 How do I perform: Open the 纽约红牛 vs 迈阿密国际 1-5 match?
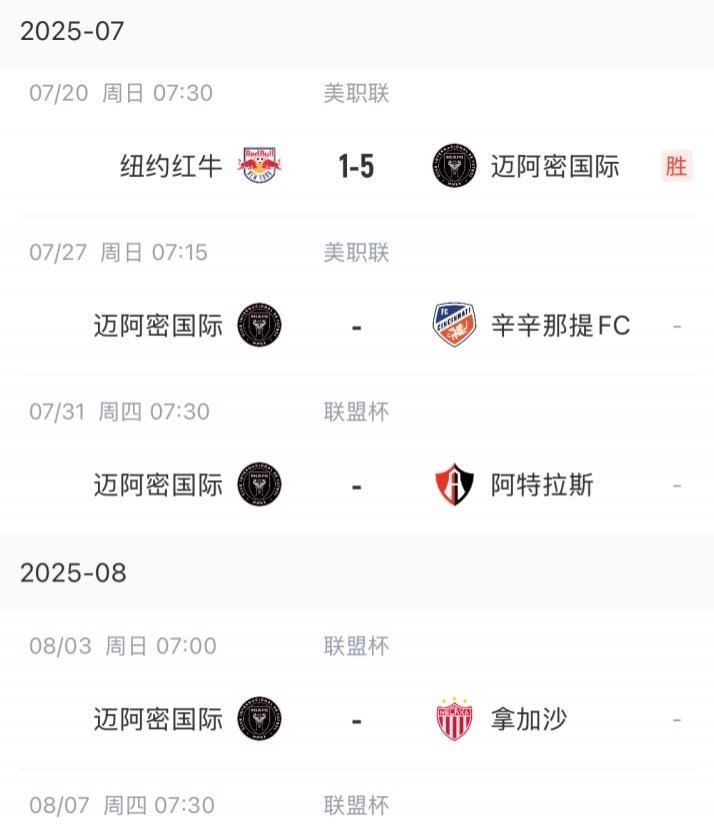click(356, 165)
